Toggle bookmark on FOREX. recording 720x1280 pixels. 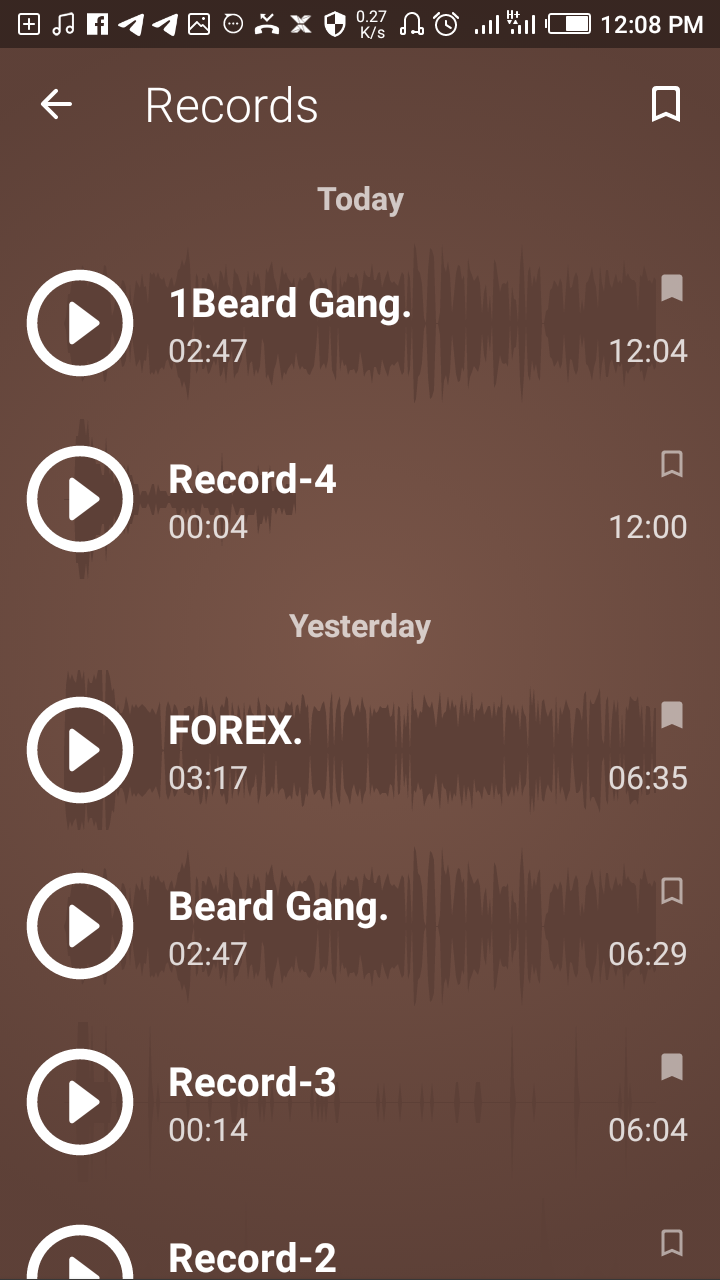(x=672, y=715)
